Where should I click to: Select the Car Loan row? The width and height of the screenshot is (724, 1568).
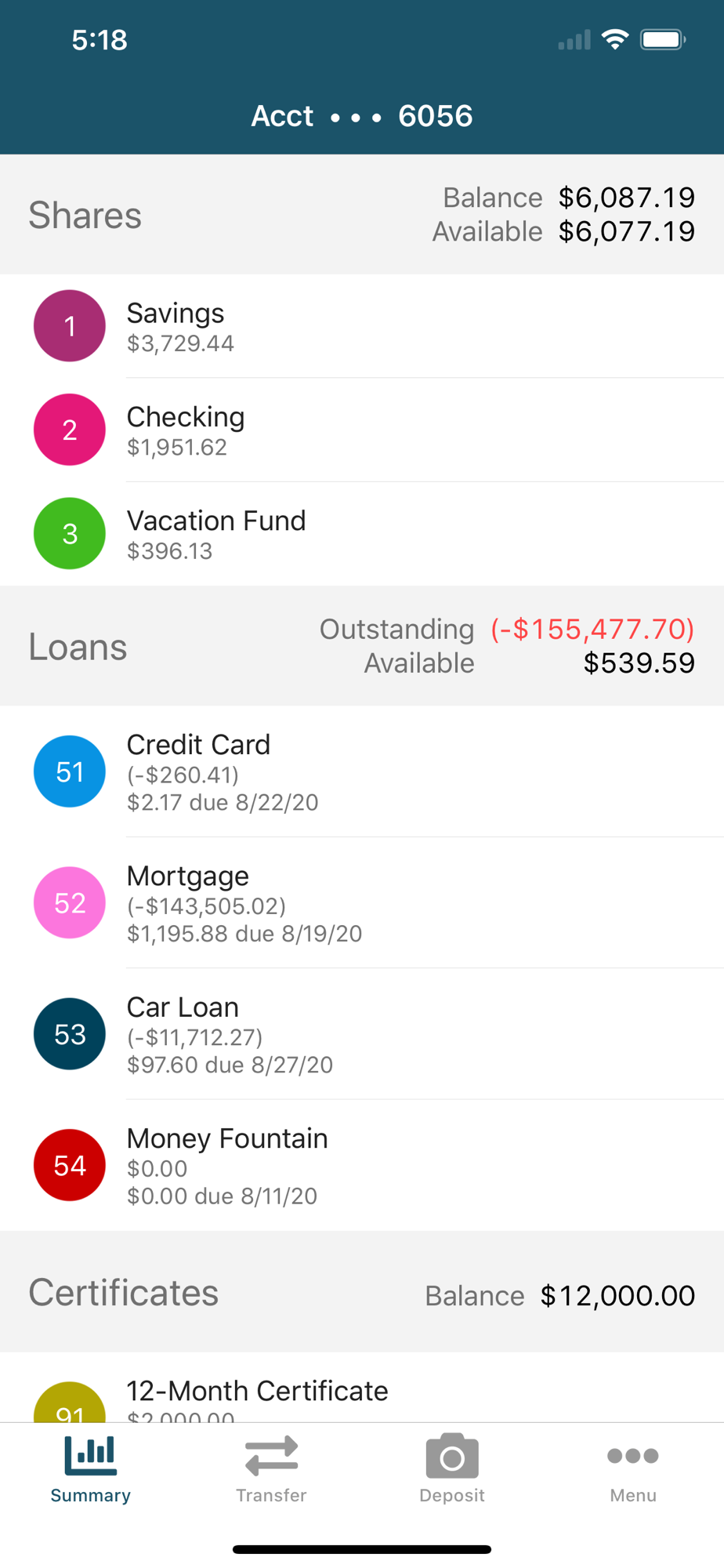[x=362, y=1033]
